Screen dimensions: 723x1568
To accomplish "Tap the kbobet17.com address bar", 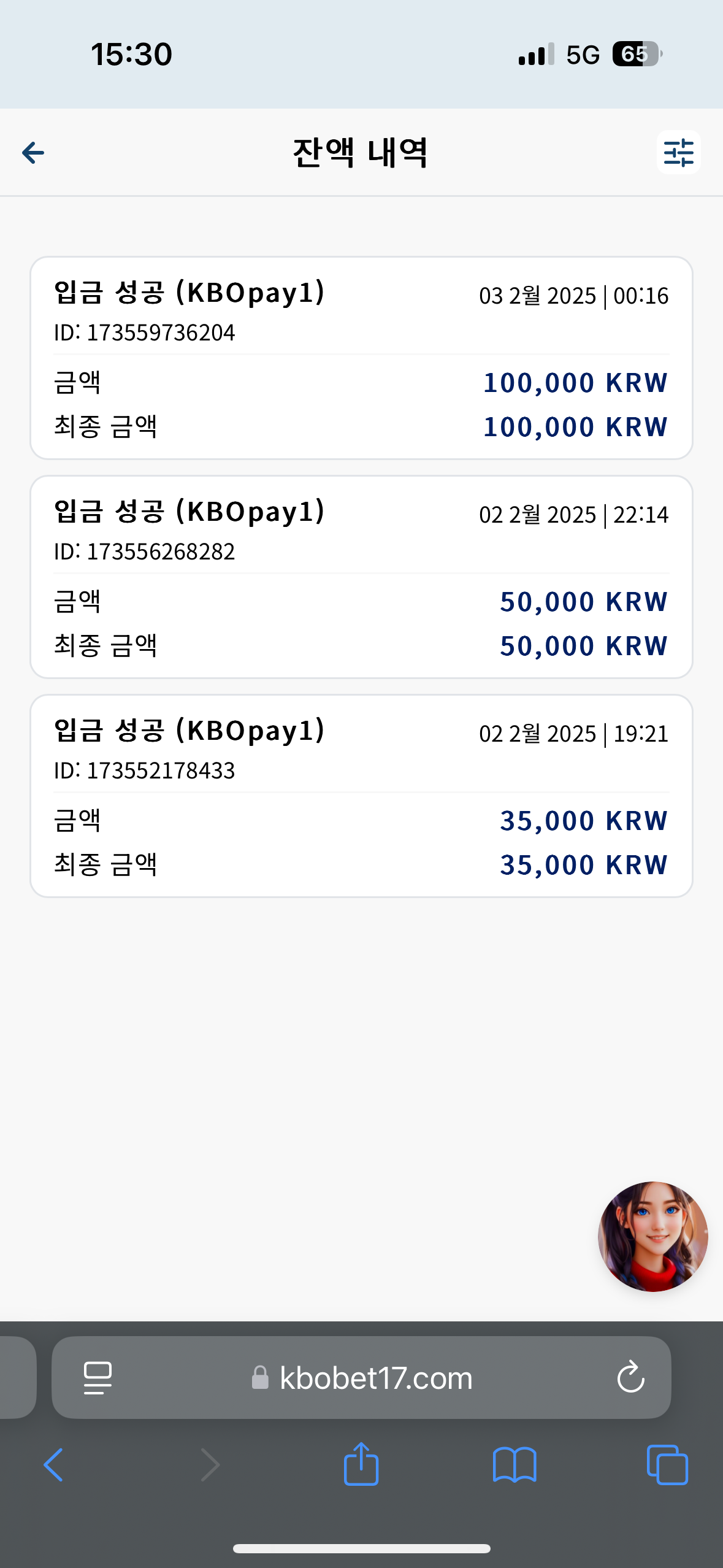I will click(361, 1378).
